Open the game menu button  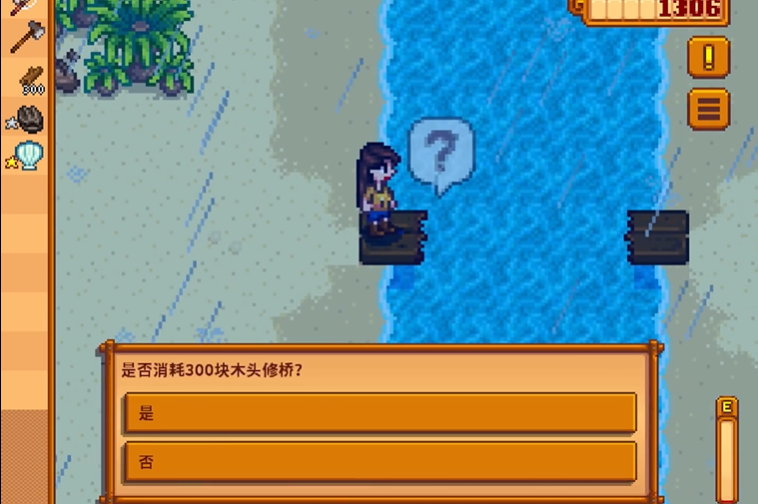click(708, 109)
